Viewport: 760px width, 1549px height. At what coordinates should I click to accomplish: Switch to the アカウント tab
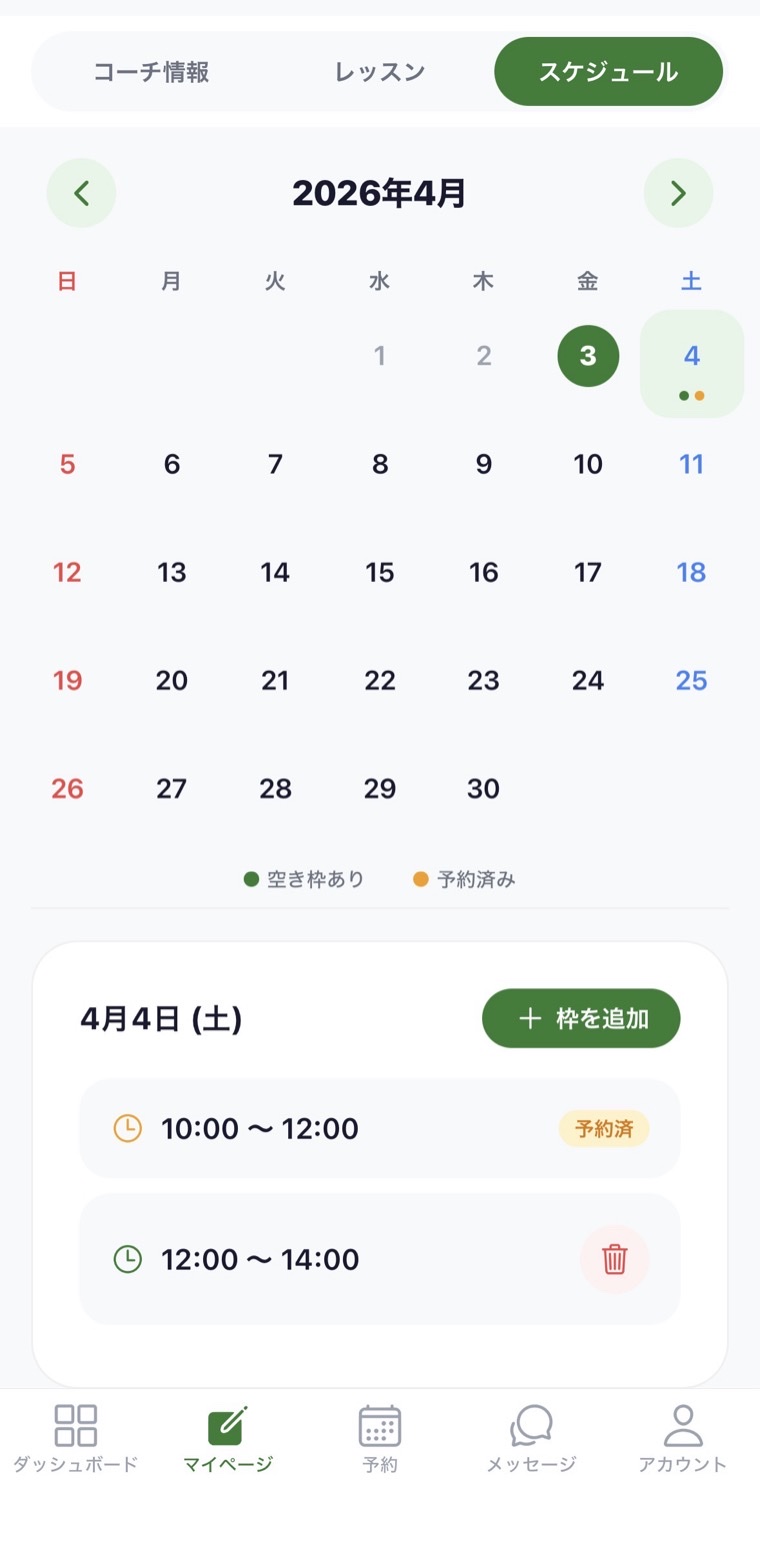(x=684, y=1439)
